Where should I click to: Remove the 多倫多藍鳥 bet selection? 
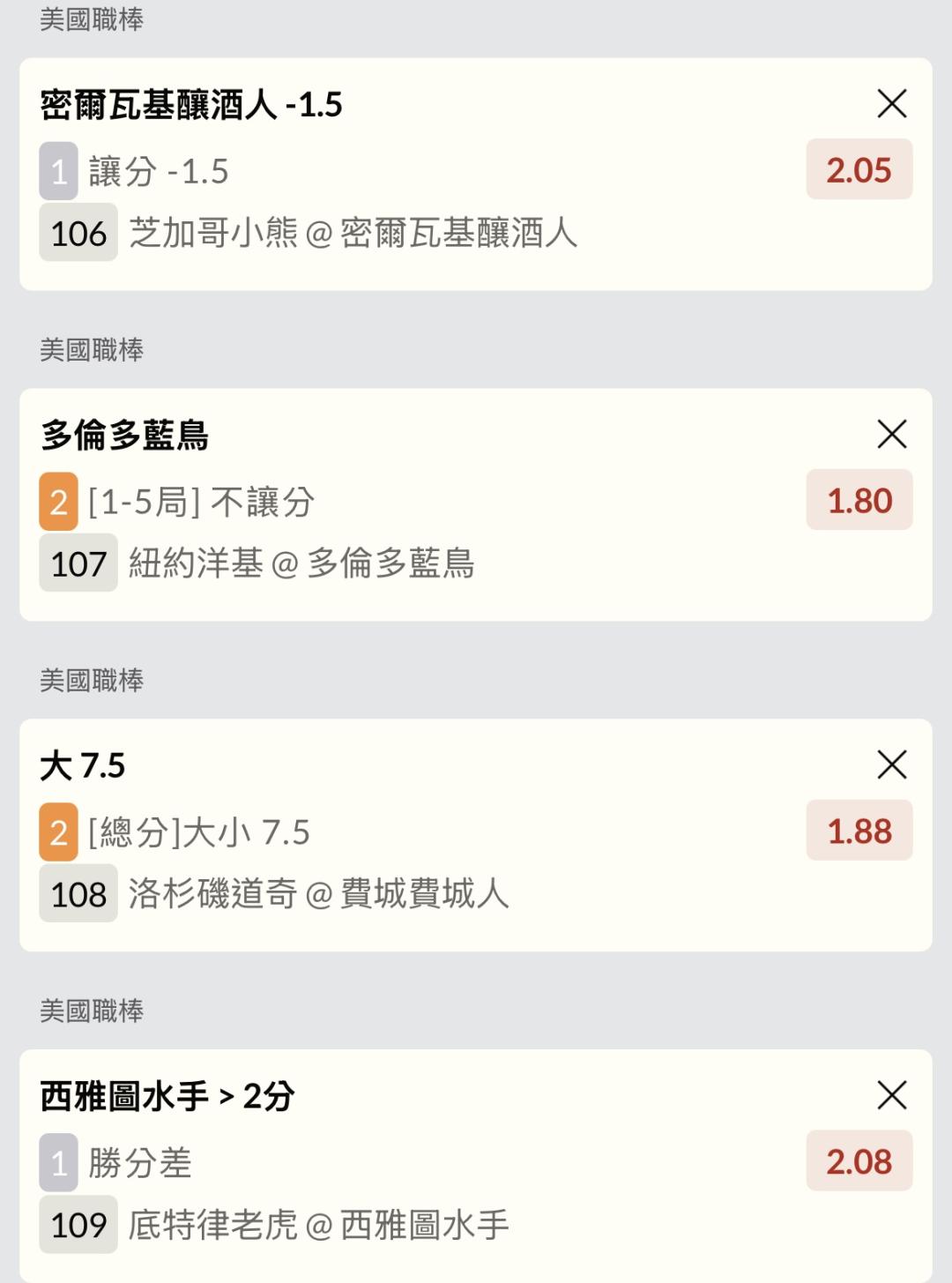[x=892, y=434]
